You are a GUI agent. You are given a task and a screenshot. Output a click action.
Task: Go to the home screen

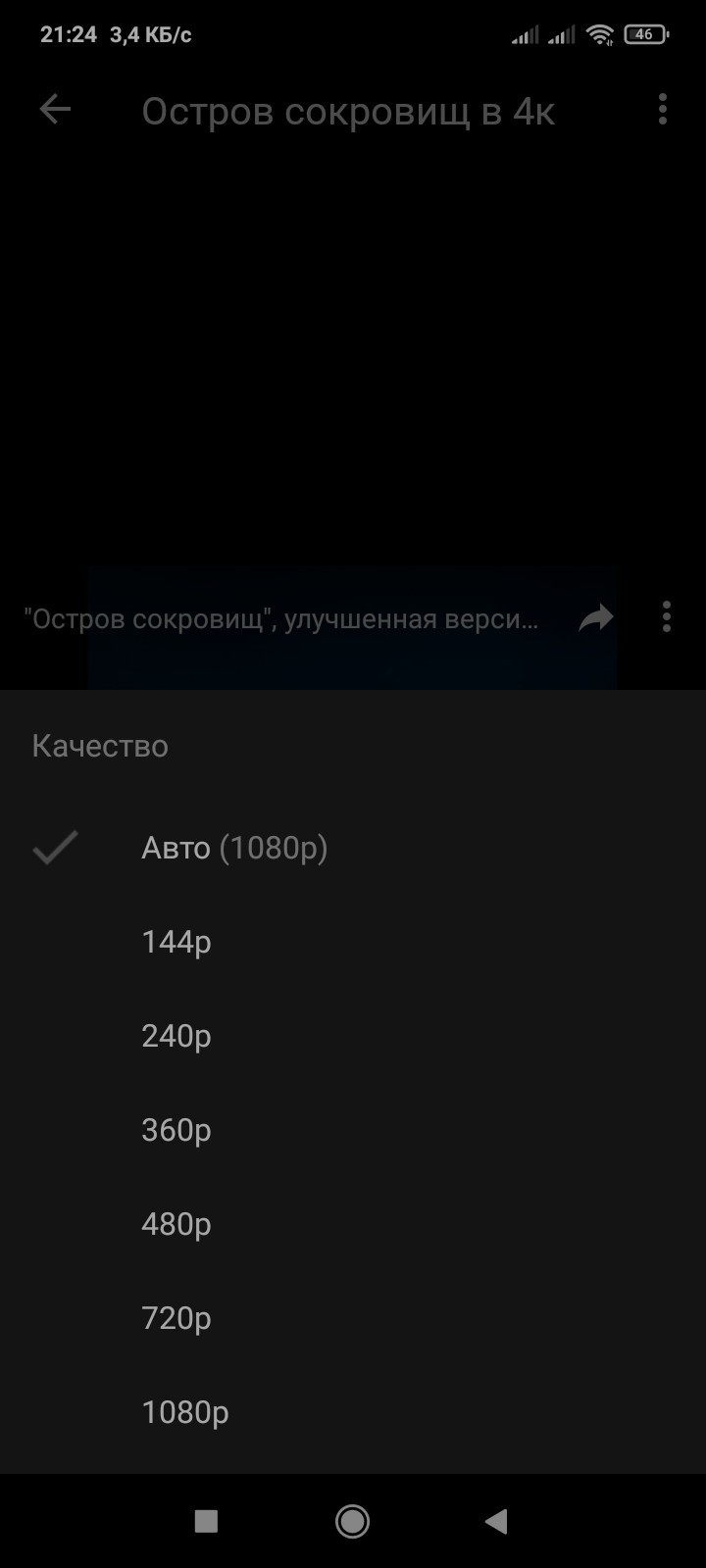[352, 1521]
